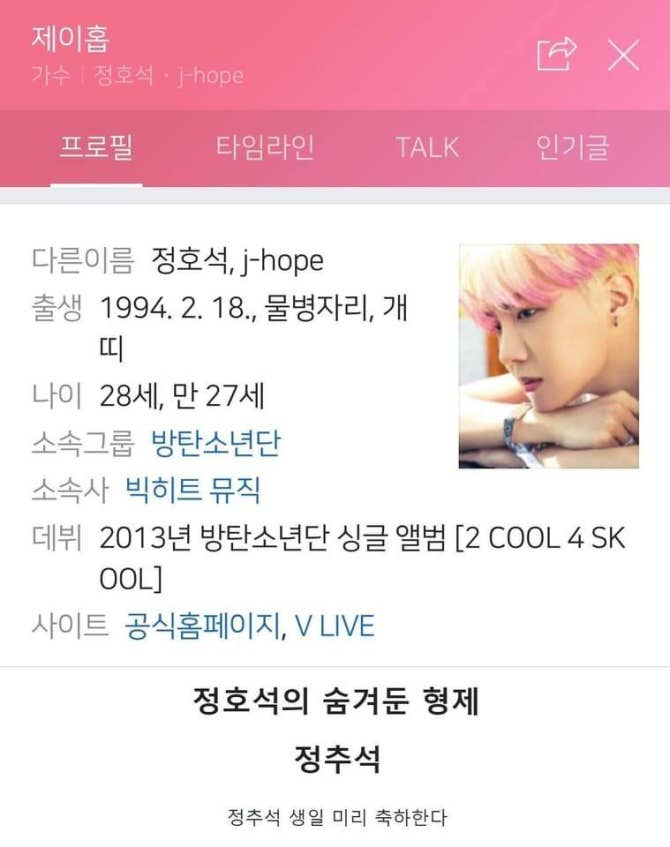Follow the V LIVE link
The width and height of the screenshot is (670, 847).
point(334,626)
